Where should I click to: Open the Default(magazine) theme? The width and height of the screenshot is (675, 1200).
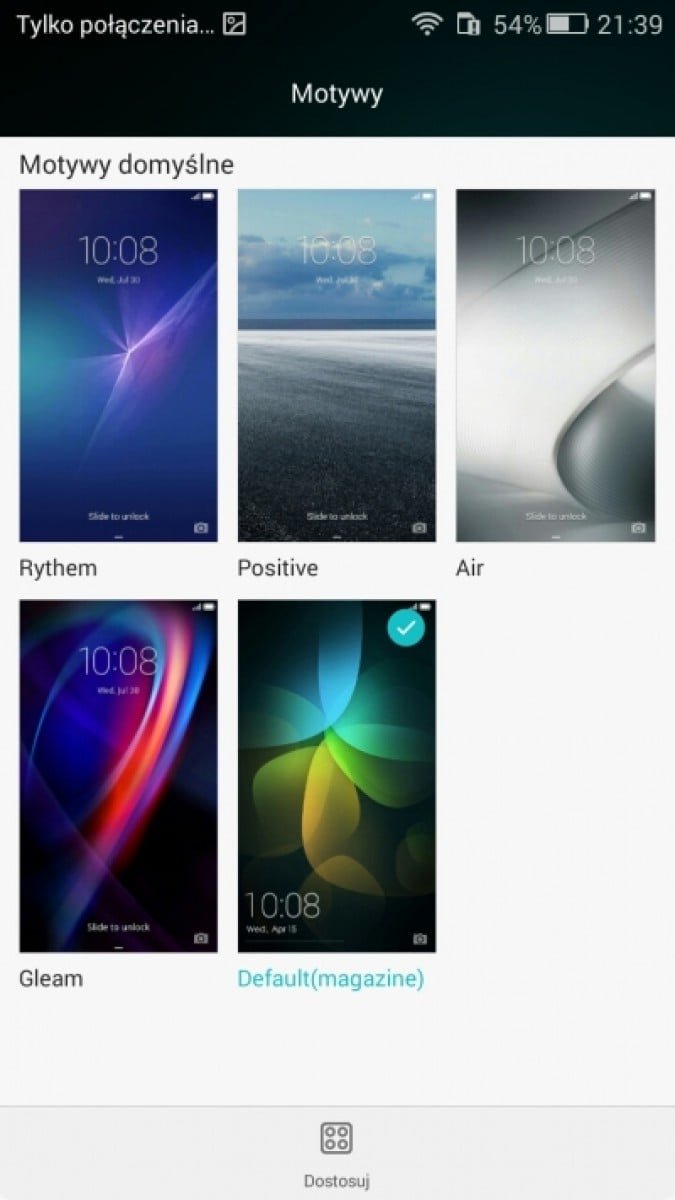336,776
